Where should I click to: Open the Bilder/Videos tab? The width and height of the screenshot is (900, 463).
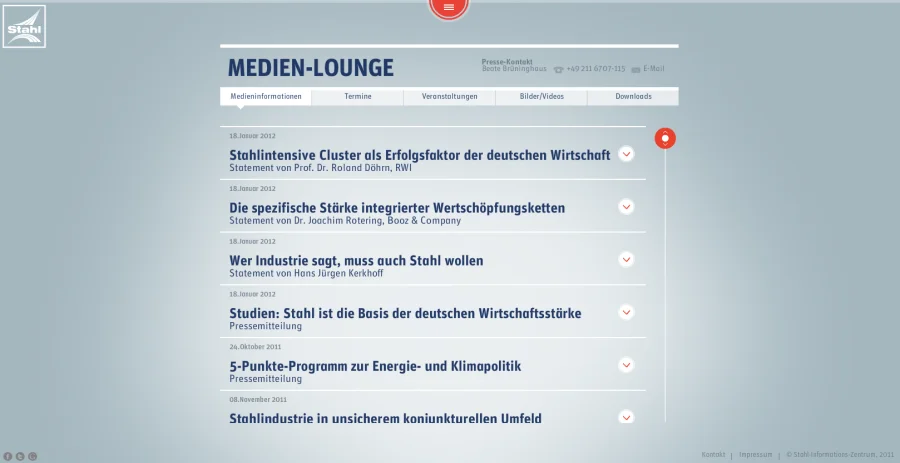pyautogui.click(x=541, y=97)
